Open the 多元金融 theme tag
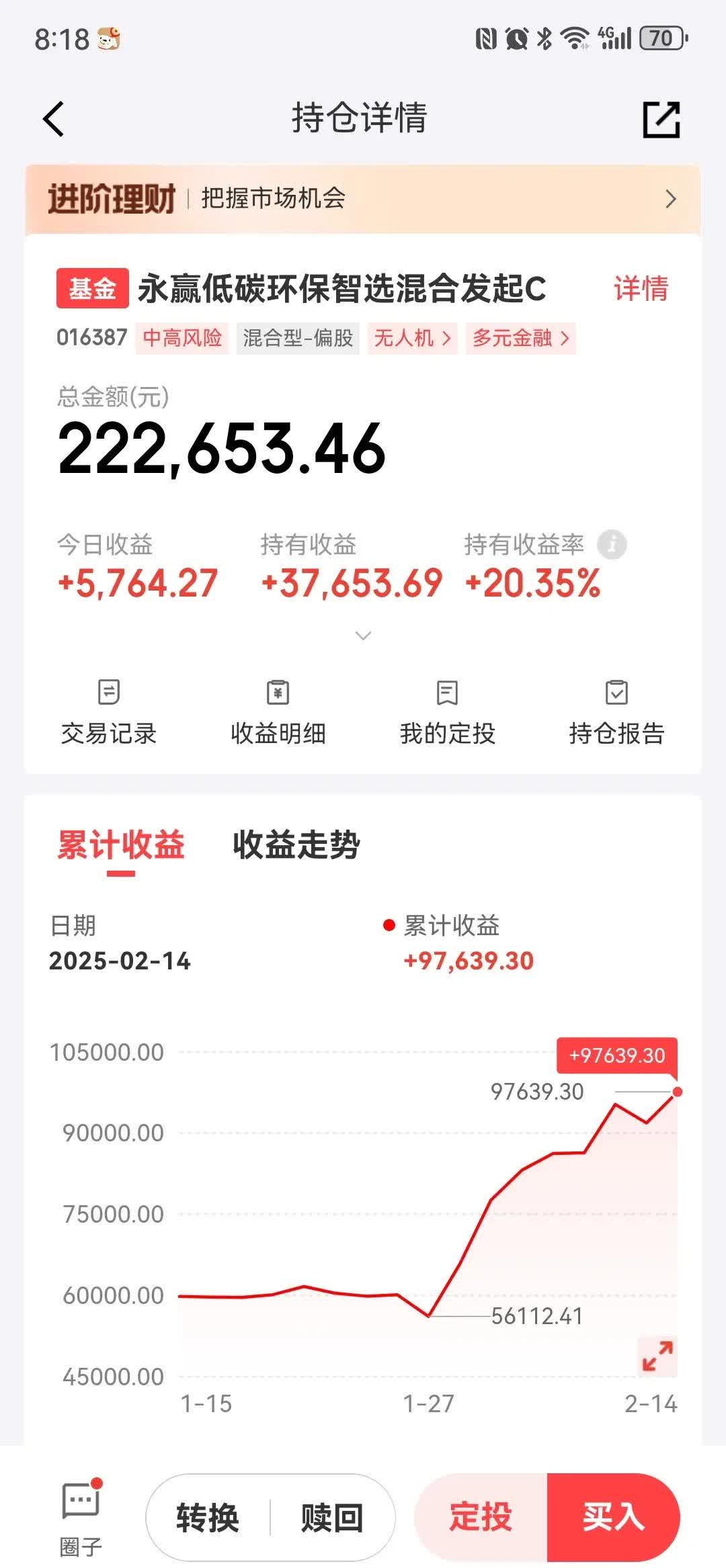726x1568 pixels. tap(520, 339)
